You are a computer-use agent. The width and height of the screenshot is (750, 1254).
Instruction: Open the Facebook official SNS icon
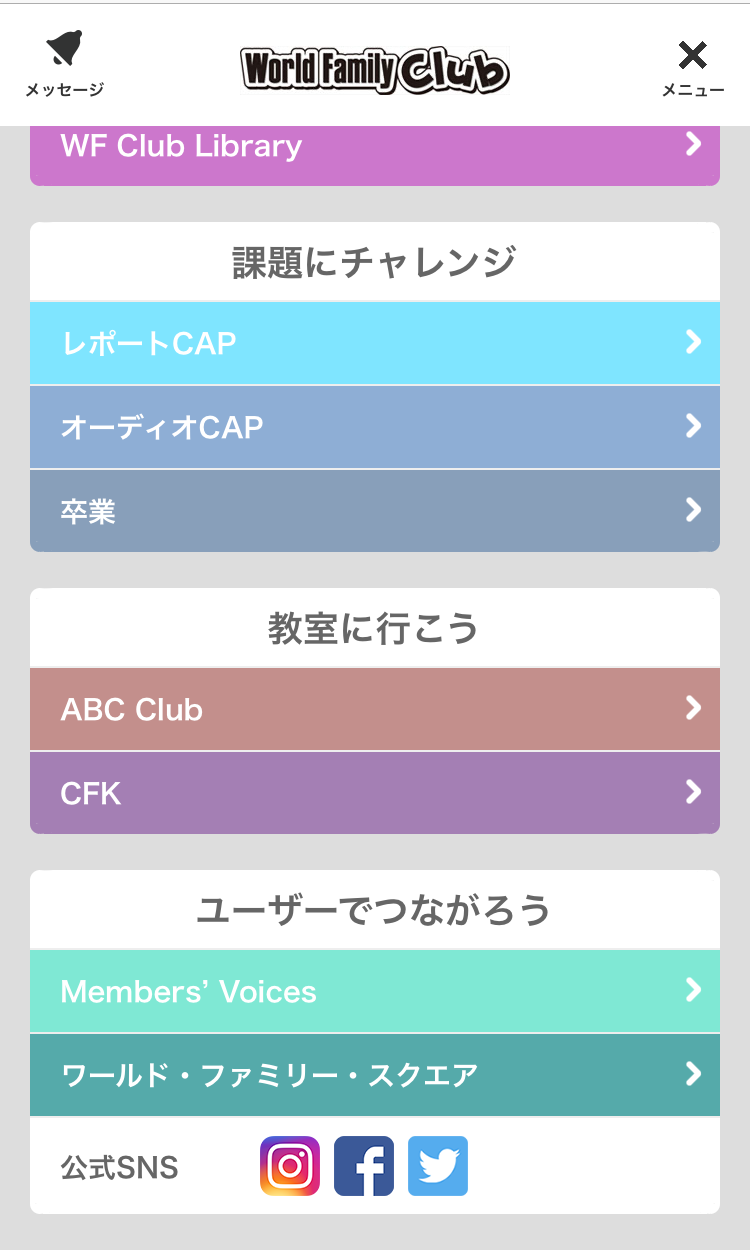pyautogui.click(x=364, y=1164)
